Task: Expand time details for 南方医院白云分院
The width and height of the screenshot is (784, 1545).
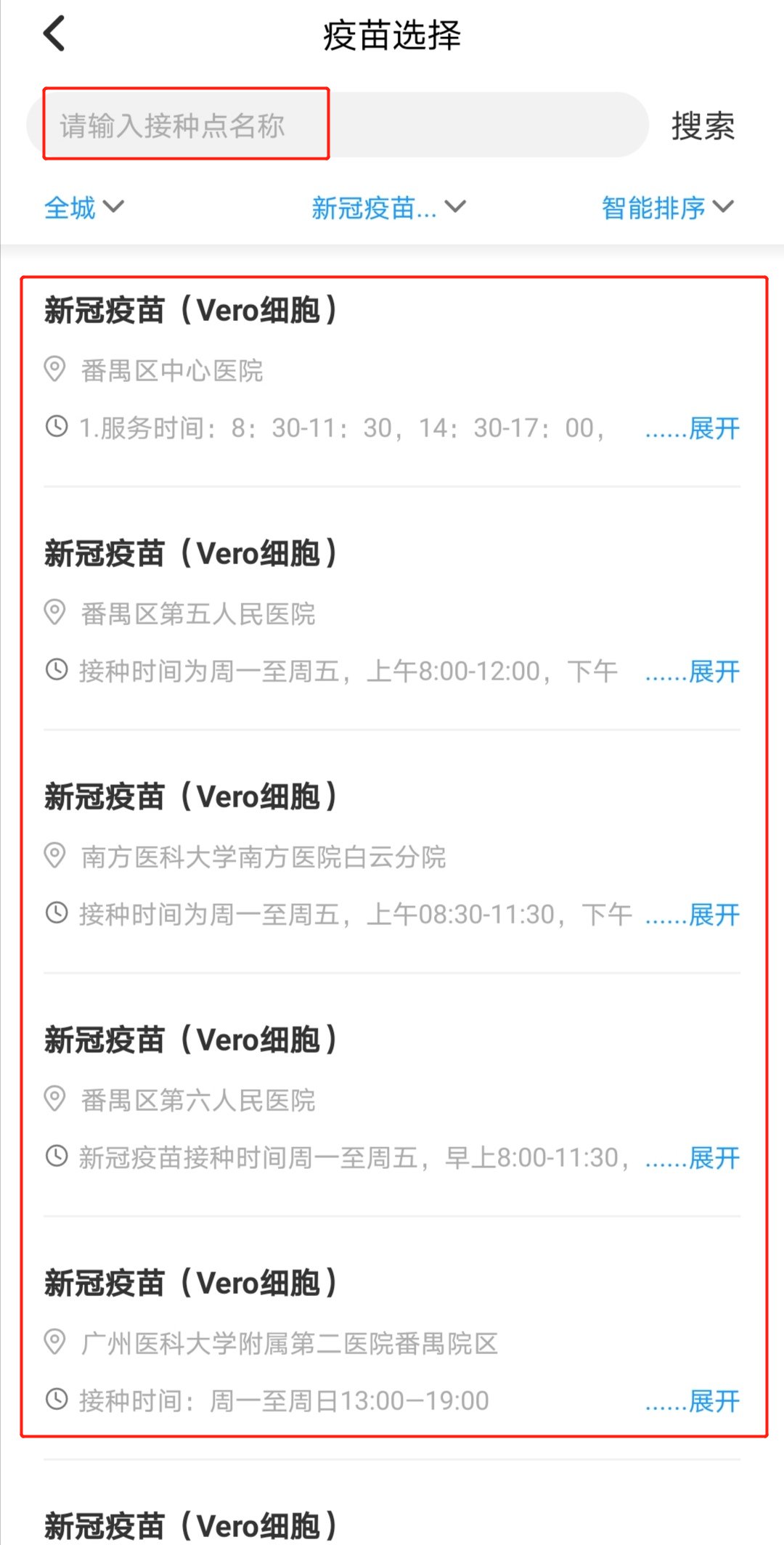Action: (693, 915)
